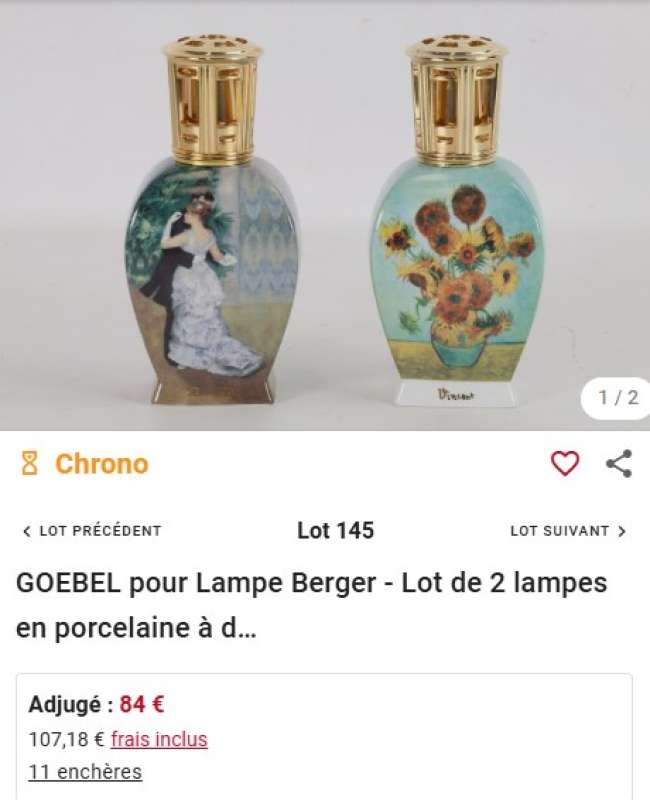This screenshot has height=800, width=650.
Task: Go to the next lot
Action: pyautogui.click(x=568, y=531)
